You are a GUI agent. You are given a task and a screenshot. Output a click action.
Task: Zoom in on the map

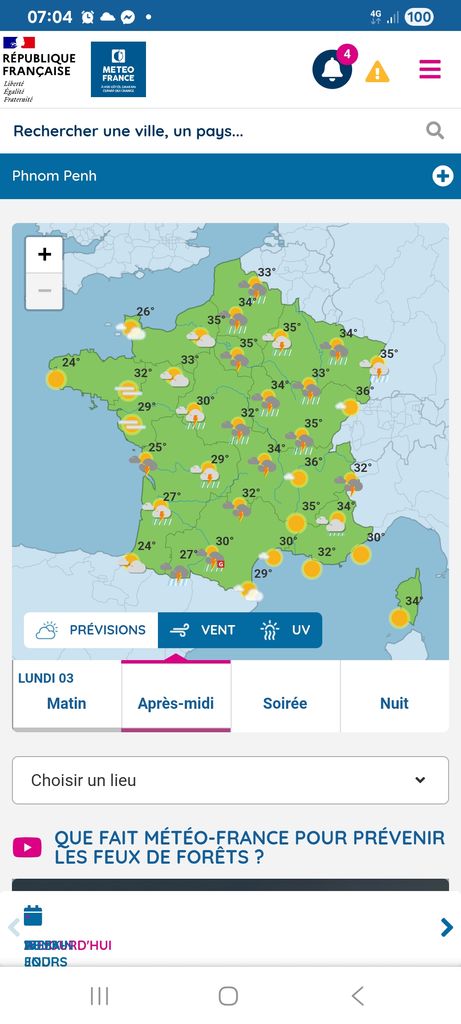[44, 255]
